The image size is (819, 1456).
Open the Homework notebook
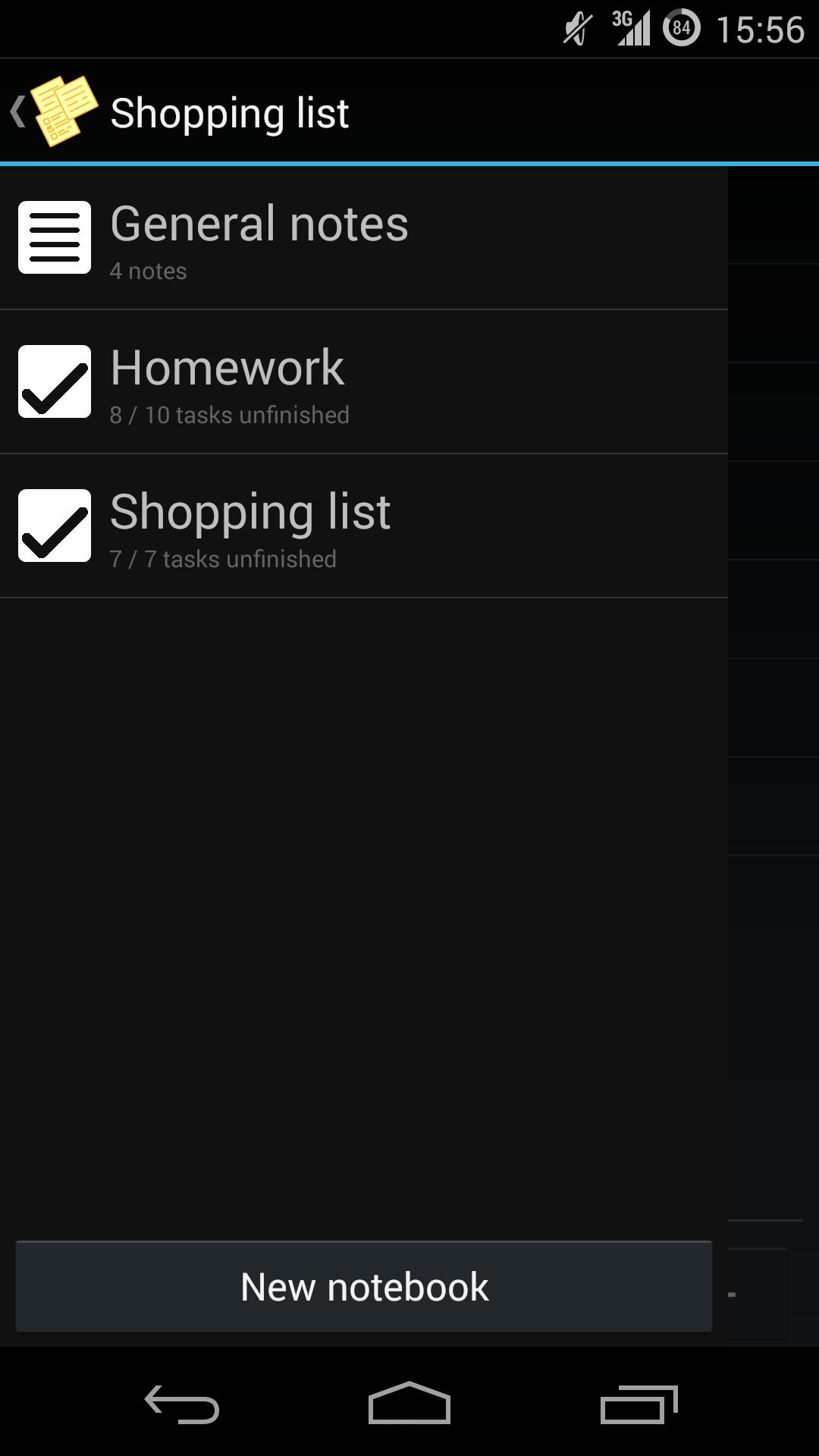click(364, 382)
